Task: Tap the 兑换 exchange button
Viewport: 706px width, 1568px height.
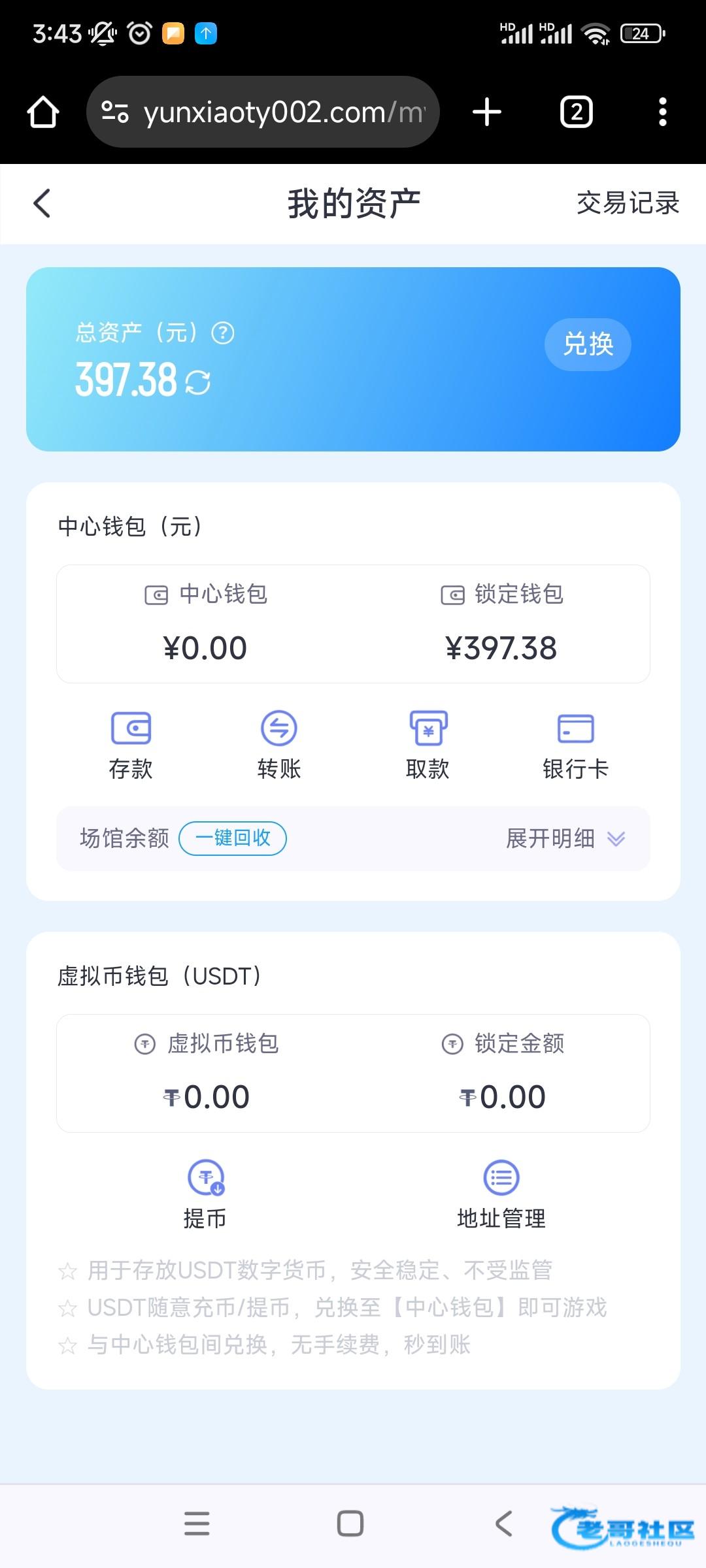Action: coord(588,344)
